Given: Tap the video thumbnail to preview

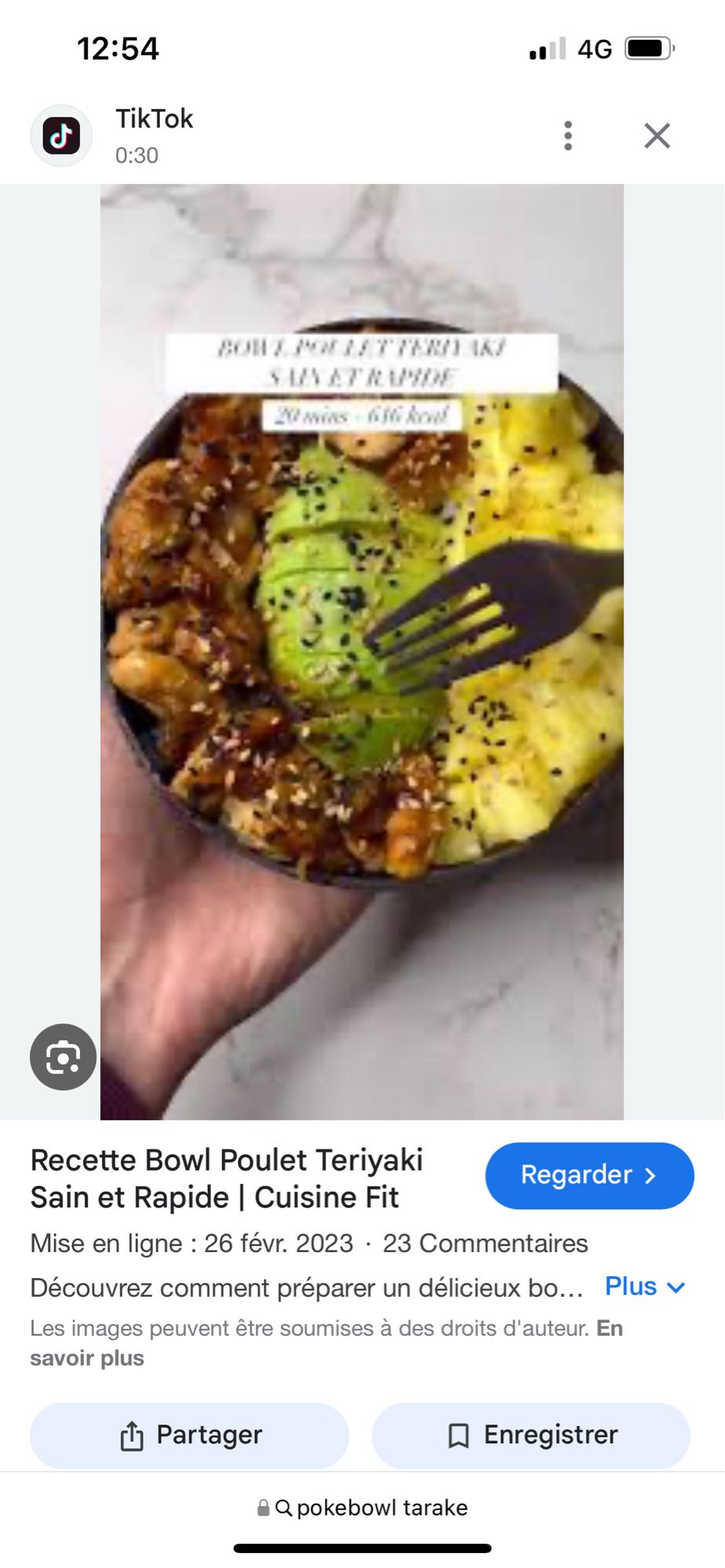Looking at the screenshot, I should coord(362,651).
